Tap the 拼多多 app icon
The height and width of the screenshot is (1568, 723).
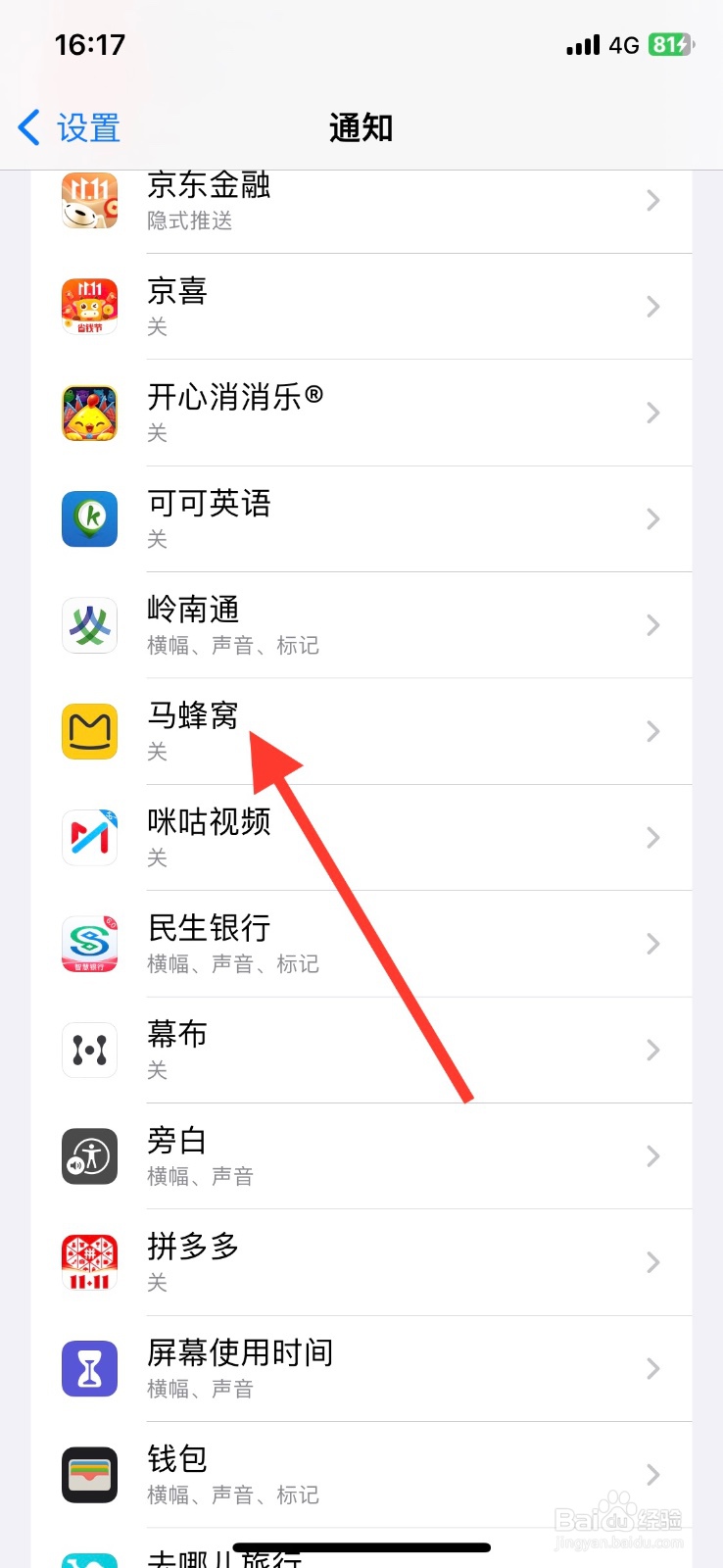(89, 1262)
